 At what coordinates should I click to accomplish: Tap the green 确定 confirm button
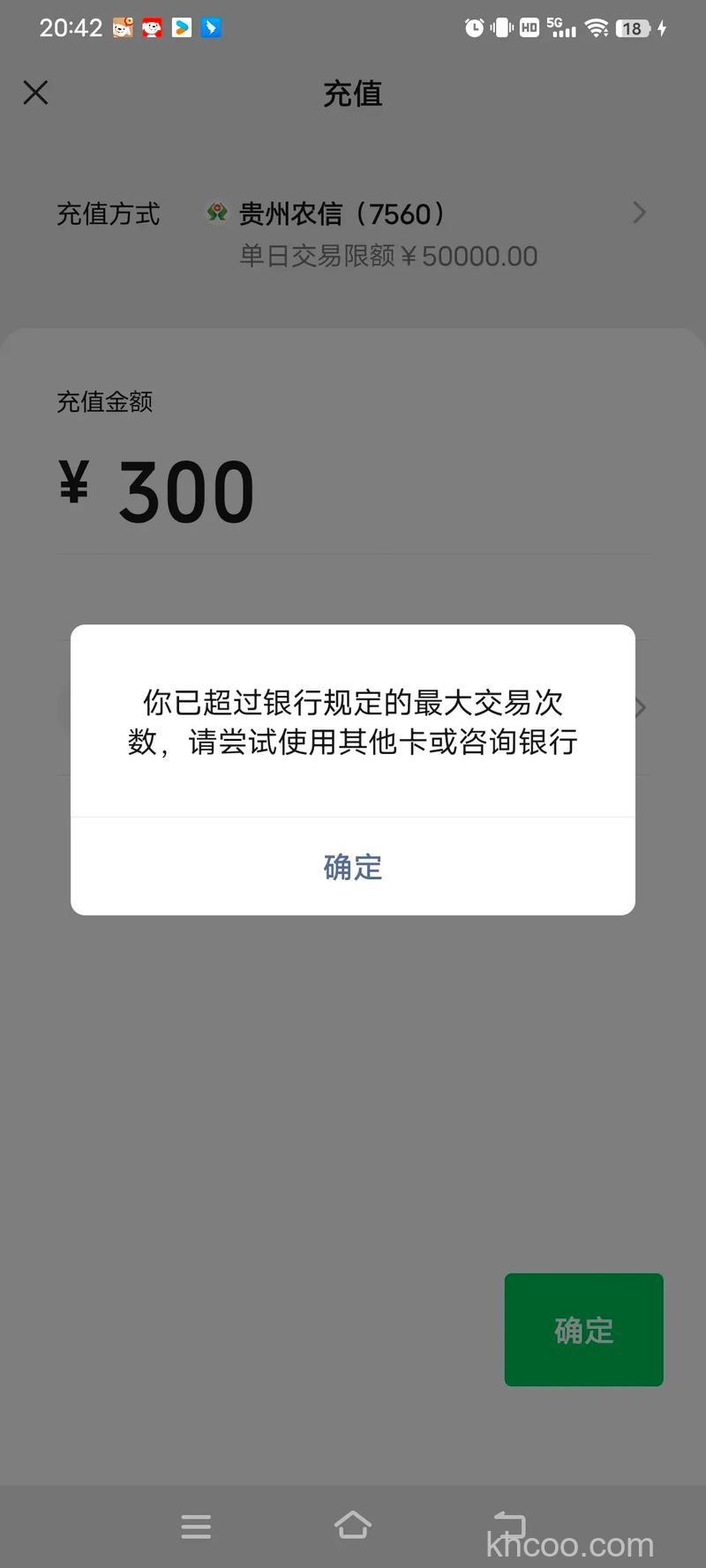pyautogui.click(x=583, y=1329)
